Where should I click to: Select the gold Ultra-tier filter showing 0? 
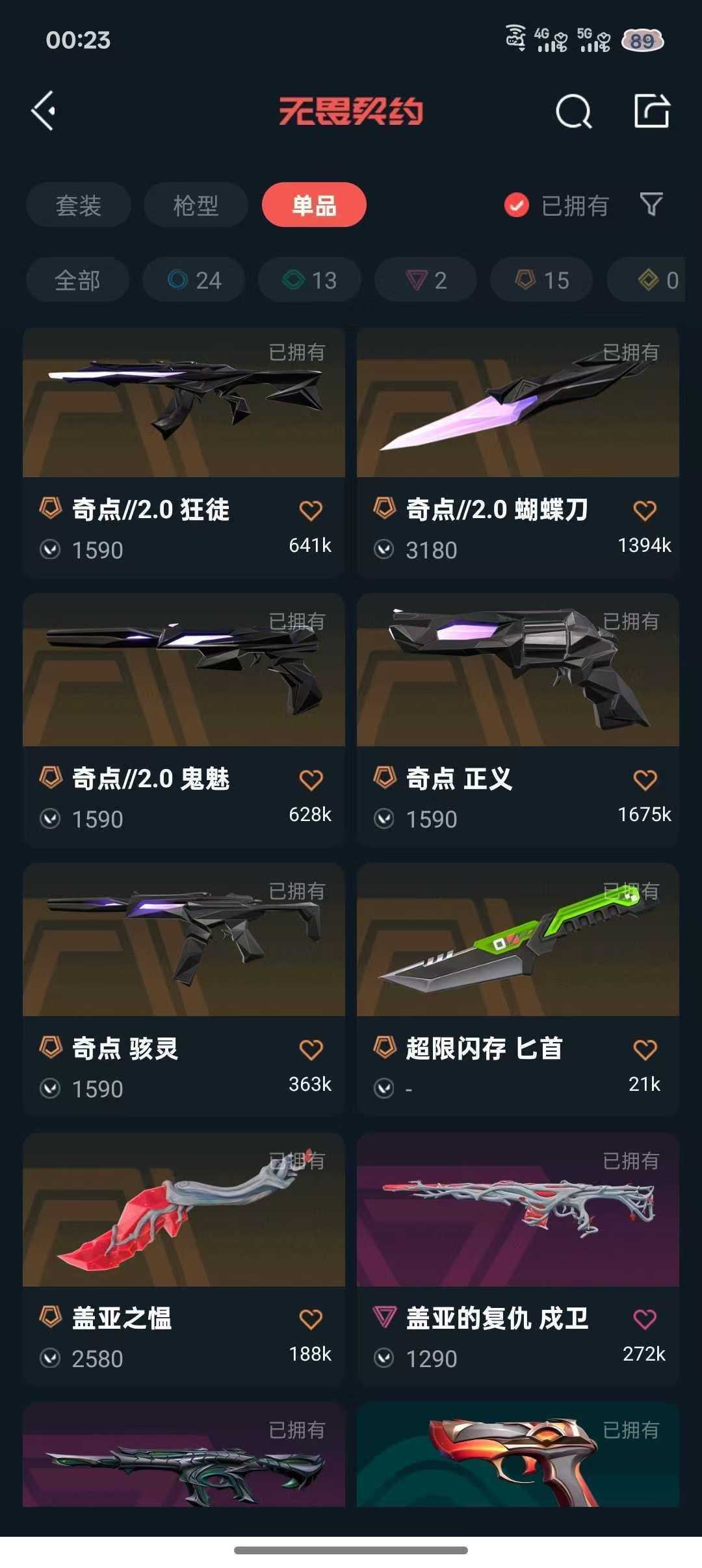650,280
